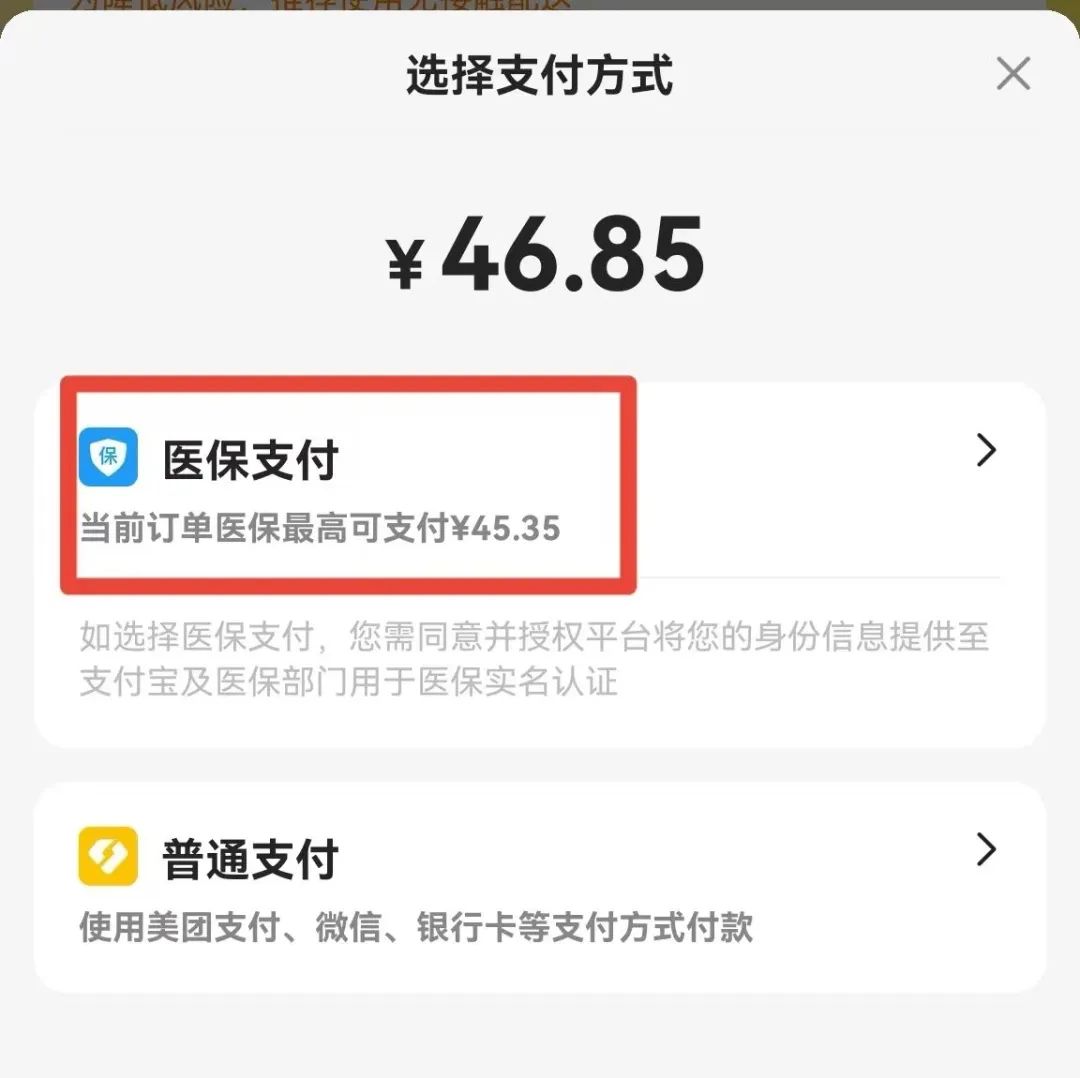Image resolution: width=1080 pixels, height=1078 pixels.
Task: Close the payment method sheet
Action: (1013, 74)
